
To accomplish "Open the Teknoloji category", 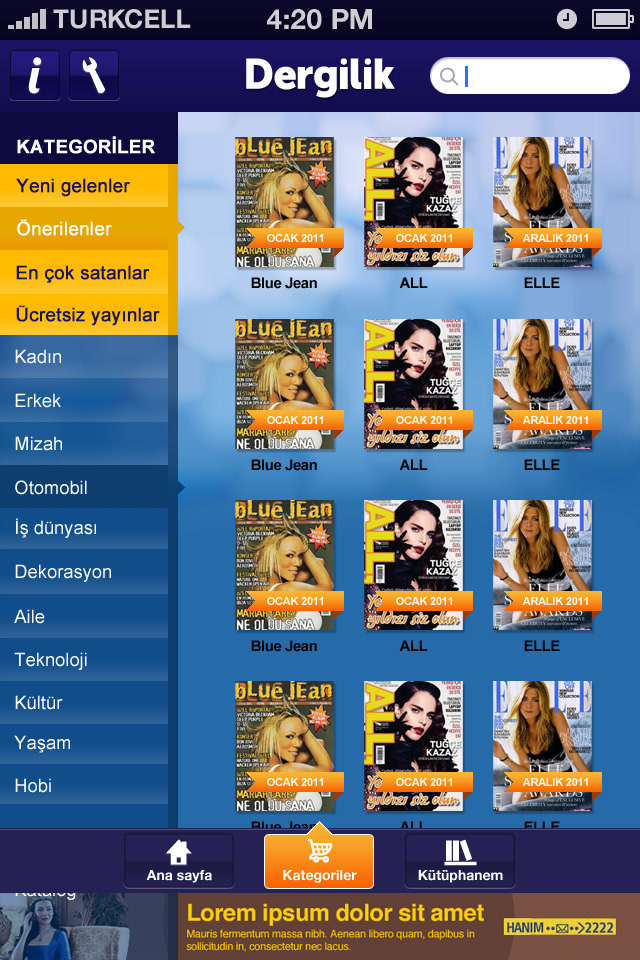I will tap(89, 660).
